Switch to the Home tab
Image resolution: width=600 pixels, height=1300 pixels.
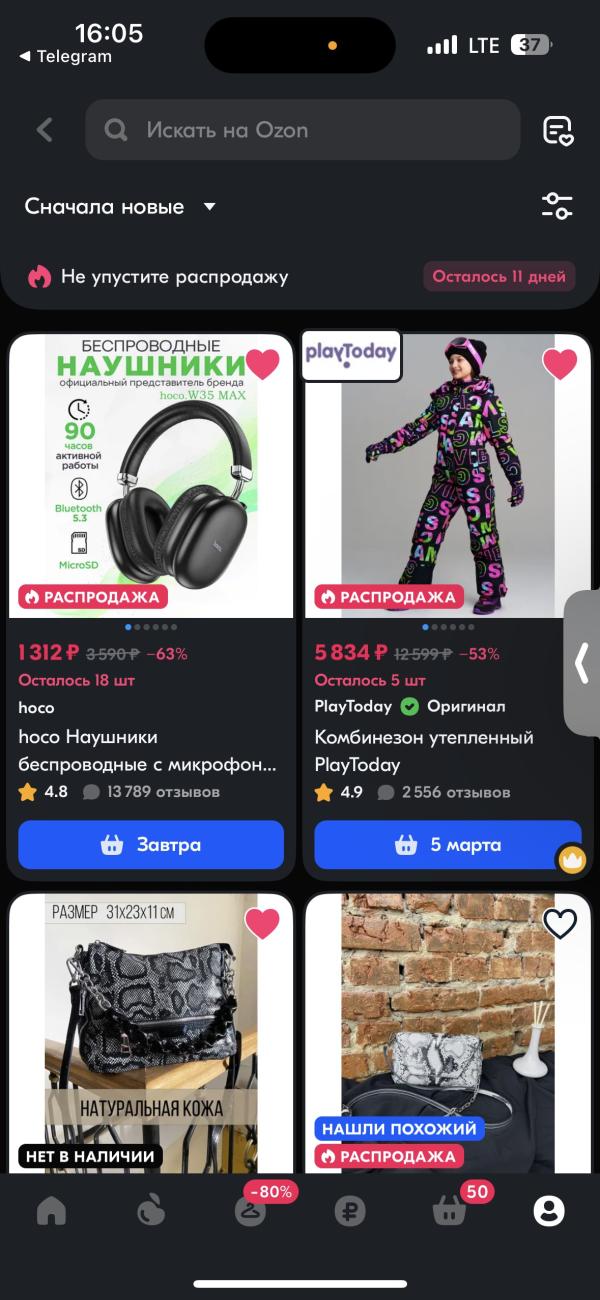click(51, 1211)
